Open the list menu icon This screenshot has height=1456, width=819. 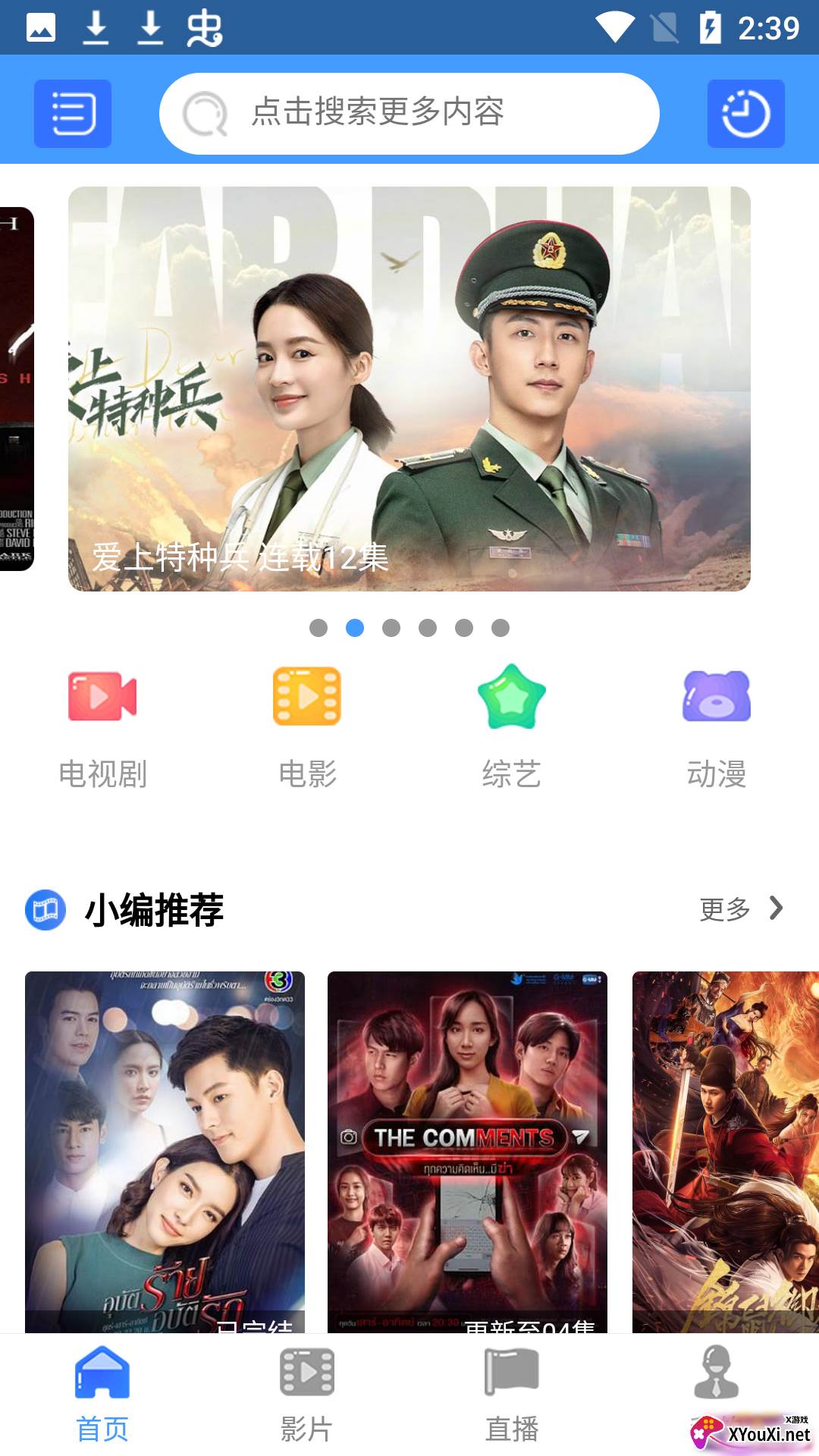[x=73, y=114]
